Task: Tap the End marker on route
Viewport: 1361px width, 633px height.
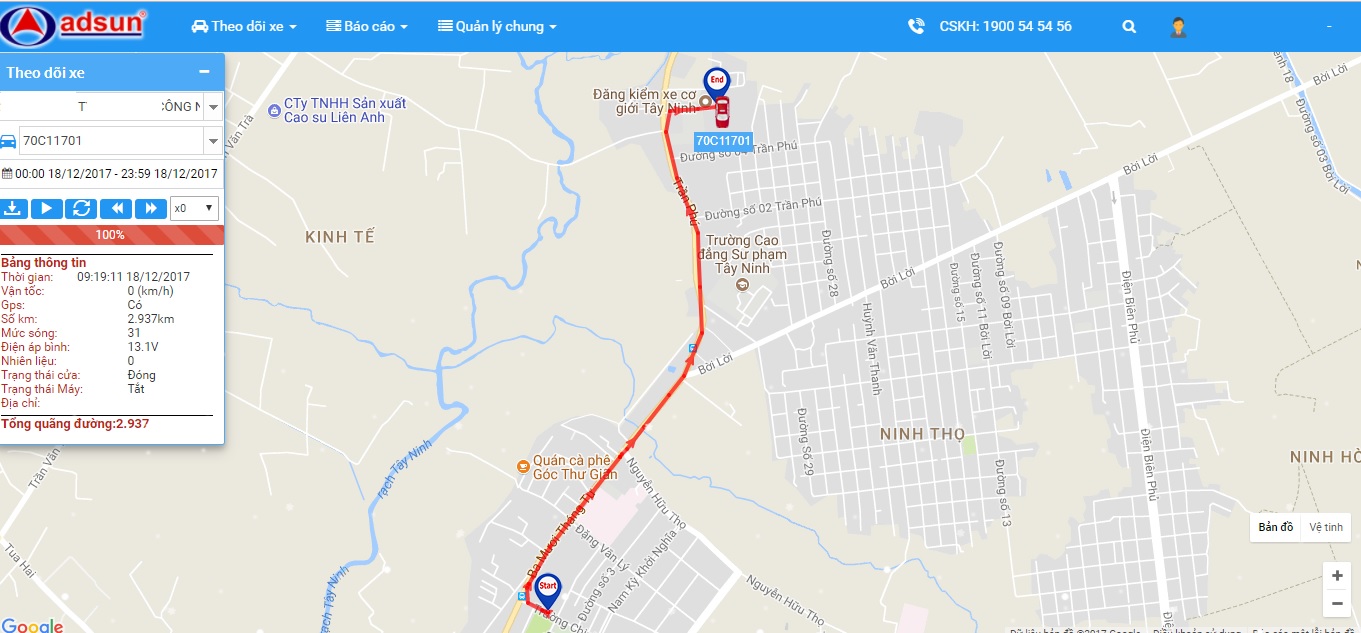Action: pos(717,81)
